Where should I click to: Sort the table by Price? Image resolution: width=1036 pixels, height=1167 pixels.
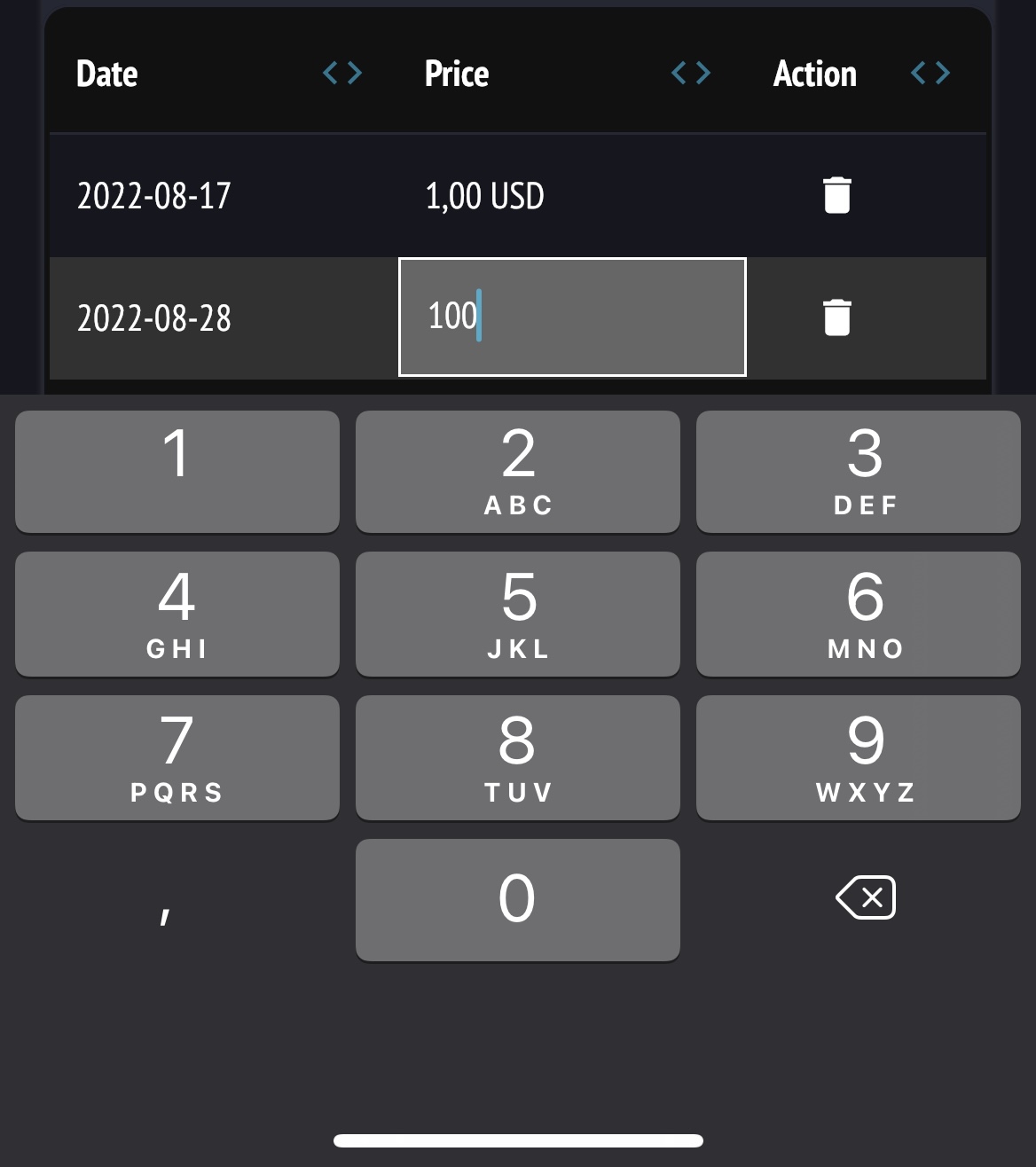click(692, 73)
